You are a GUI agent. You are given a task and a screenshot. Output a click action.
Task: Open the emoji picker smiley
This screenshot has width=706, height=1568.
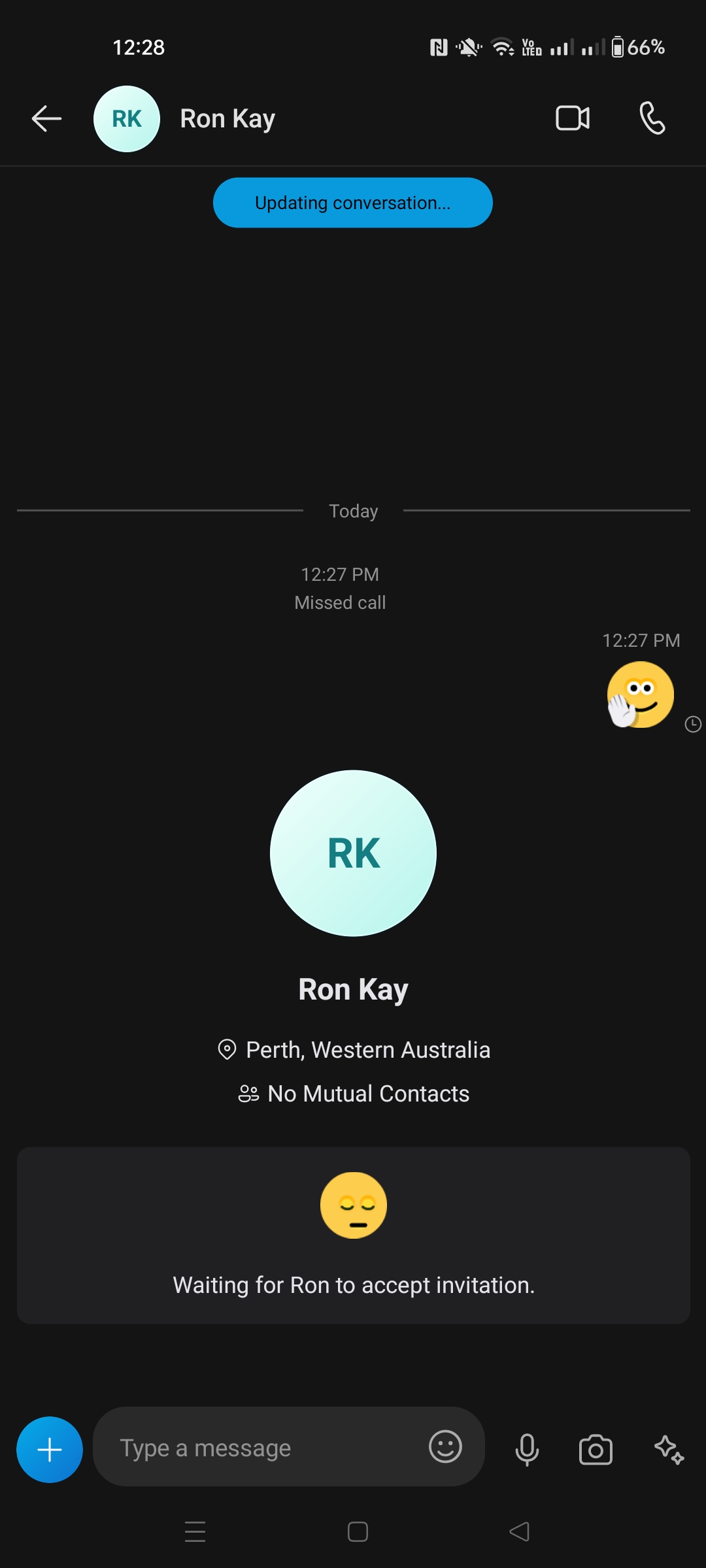pos(445,1446)
